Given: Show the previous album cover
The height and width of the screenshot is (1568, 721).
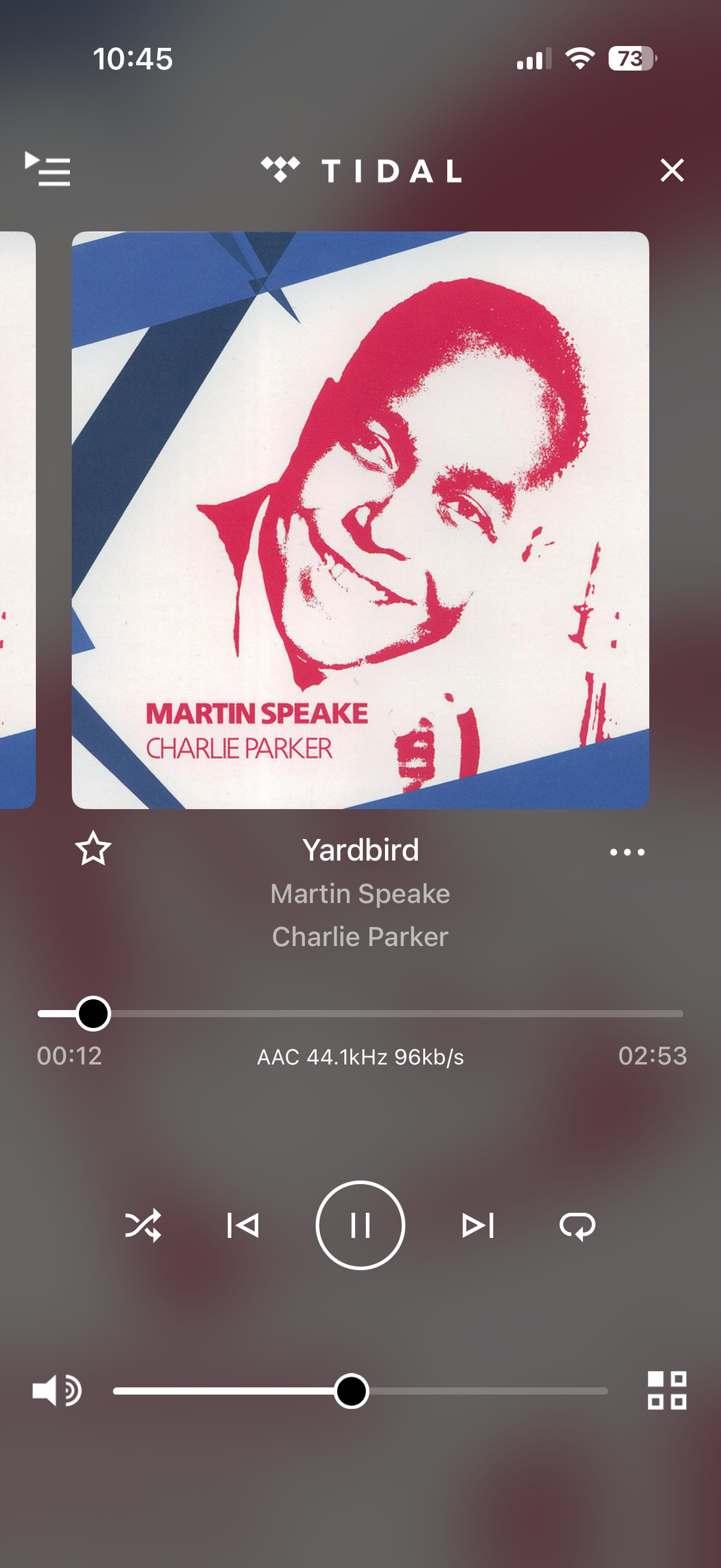Looking at the screenshot, I should [x=18, y=520].
